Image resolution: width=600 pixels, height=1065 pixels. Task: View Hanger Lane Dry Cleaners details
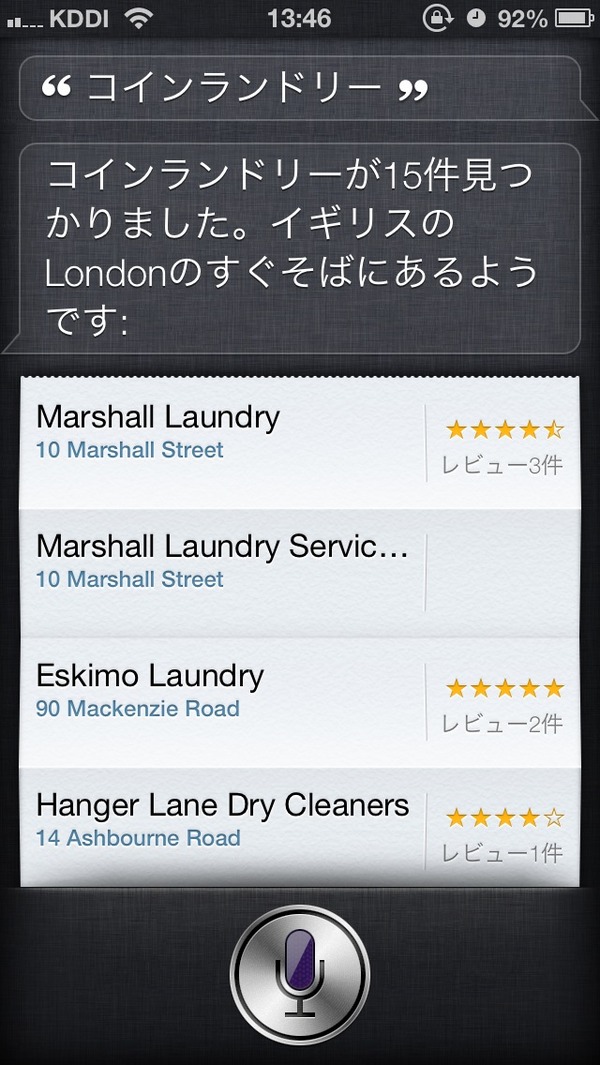[300, 827]
